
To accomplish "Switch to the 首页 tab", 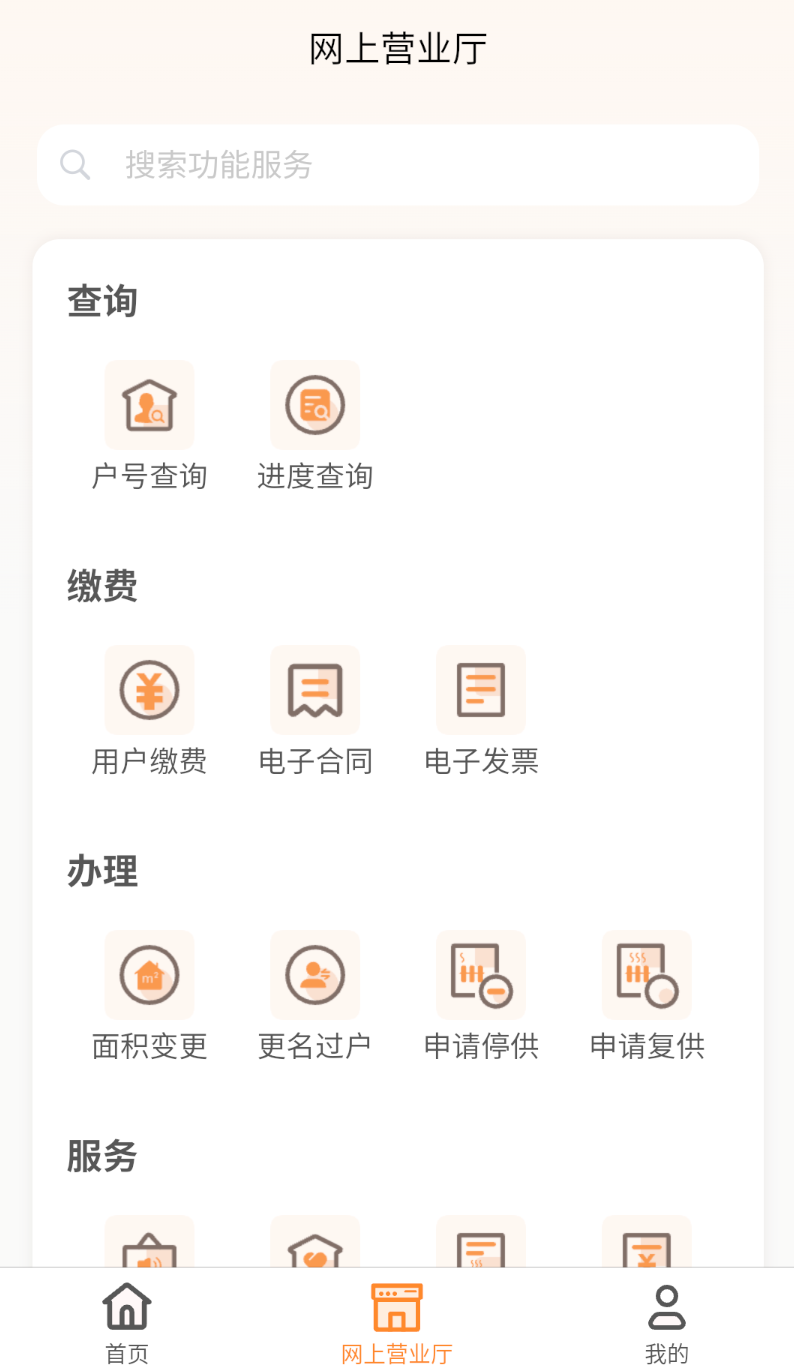I will [x=127, y=1323].
